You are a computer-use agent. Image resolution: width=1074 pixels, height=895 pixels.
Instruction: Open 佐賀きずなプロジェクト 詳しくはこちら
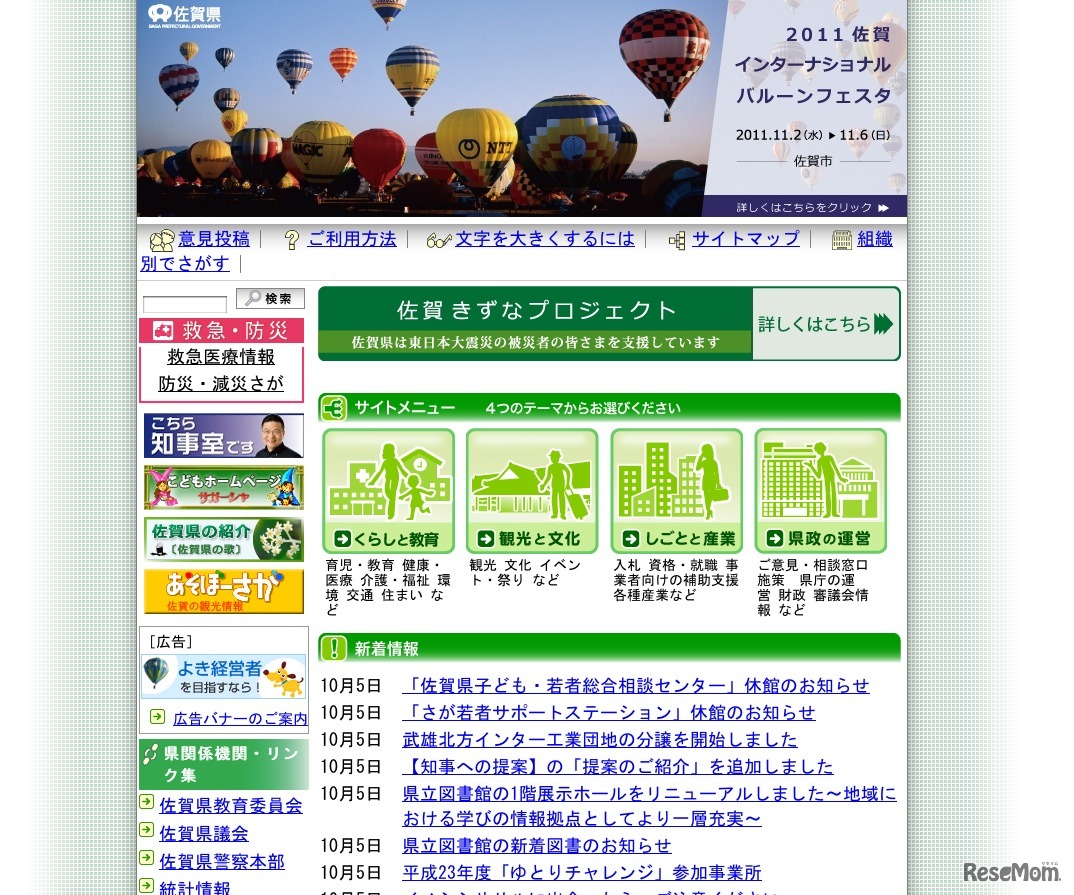(825, 324)
